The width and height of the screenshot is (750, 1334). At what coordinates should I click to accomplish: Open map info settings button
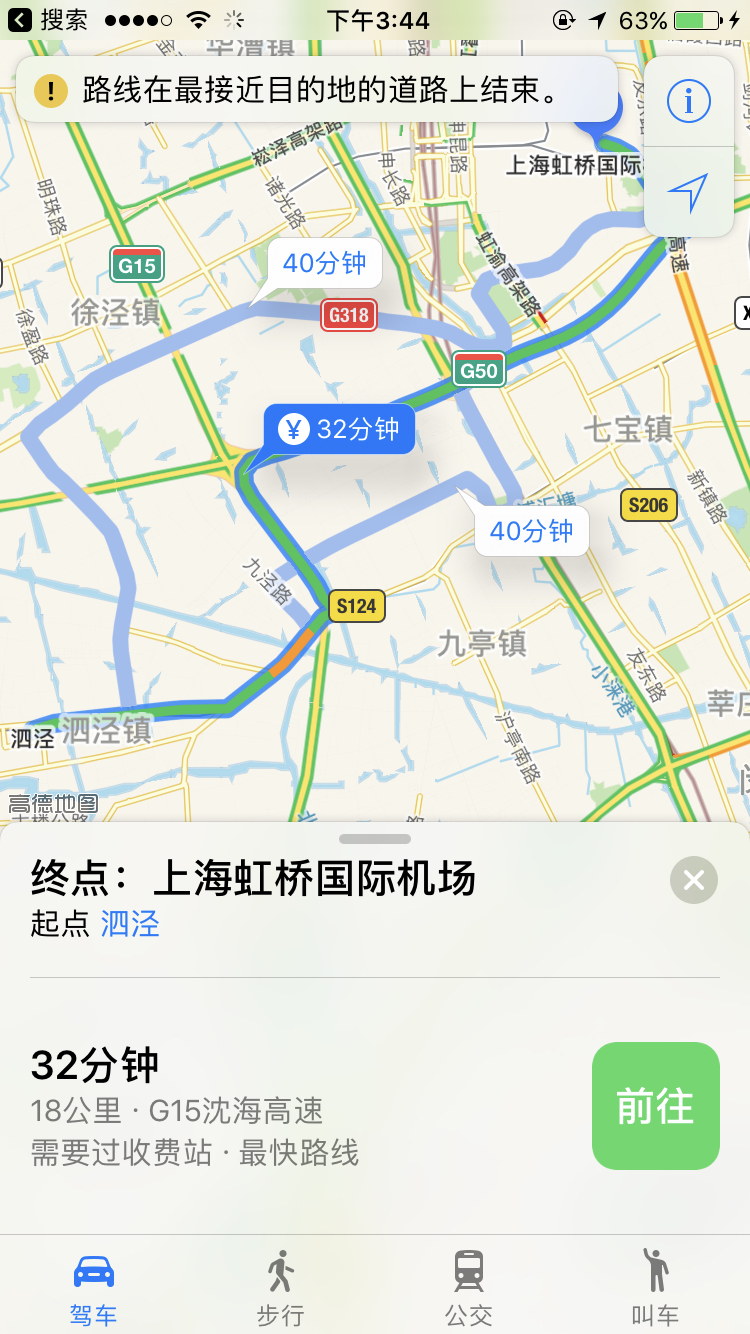coord(689,101)
